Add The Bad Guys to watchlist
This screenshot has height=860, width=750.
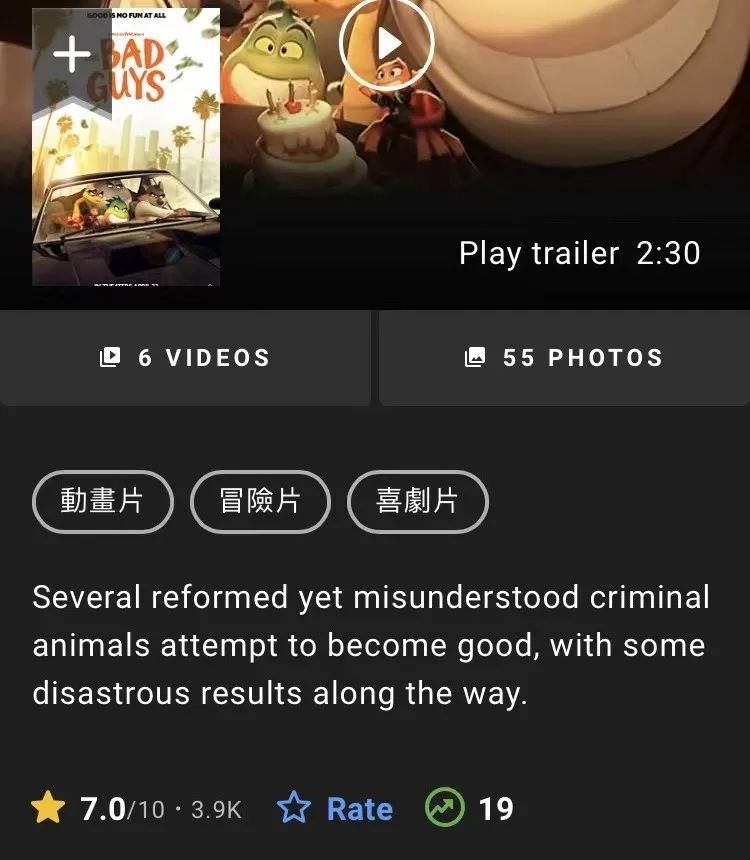pyautogui.click(x=71, y=55)
